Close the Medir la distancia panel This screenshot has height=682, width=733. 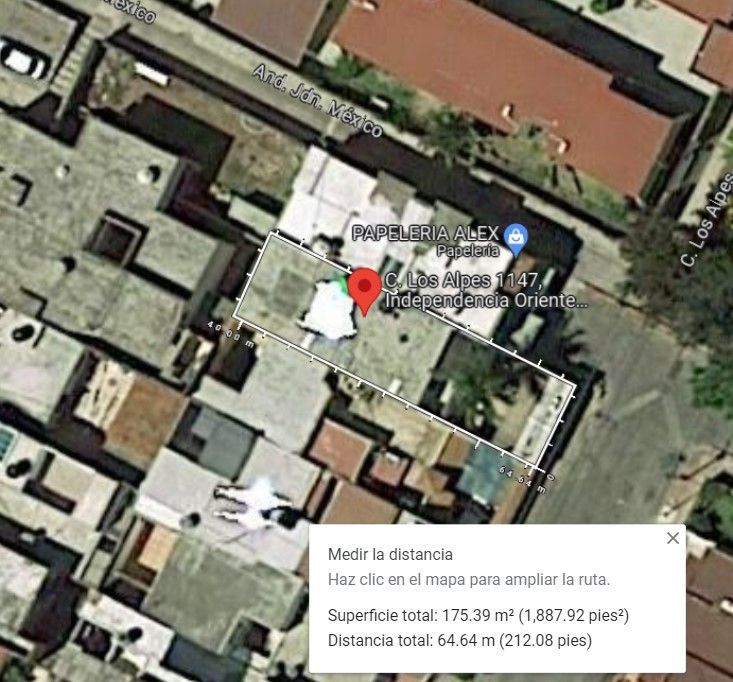673,538
